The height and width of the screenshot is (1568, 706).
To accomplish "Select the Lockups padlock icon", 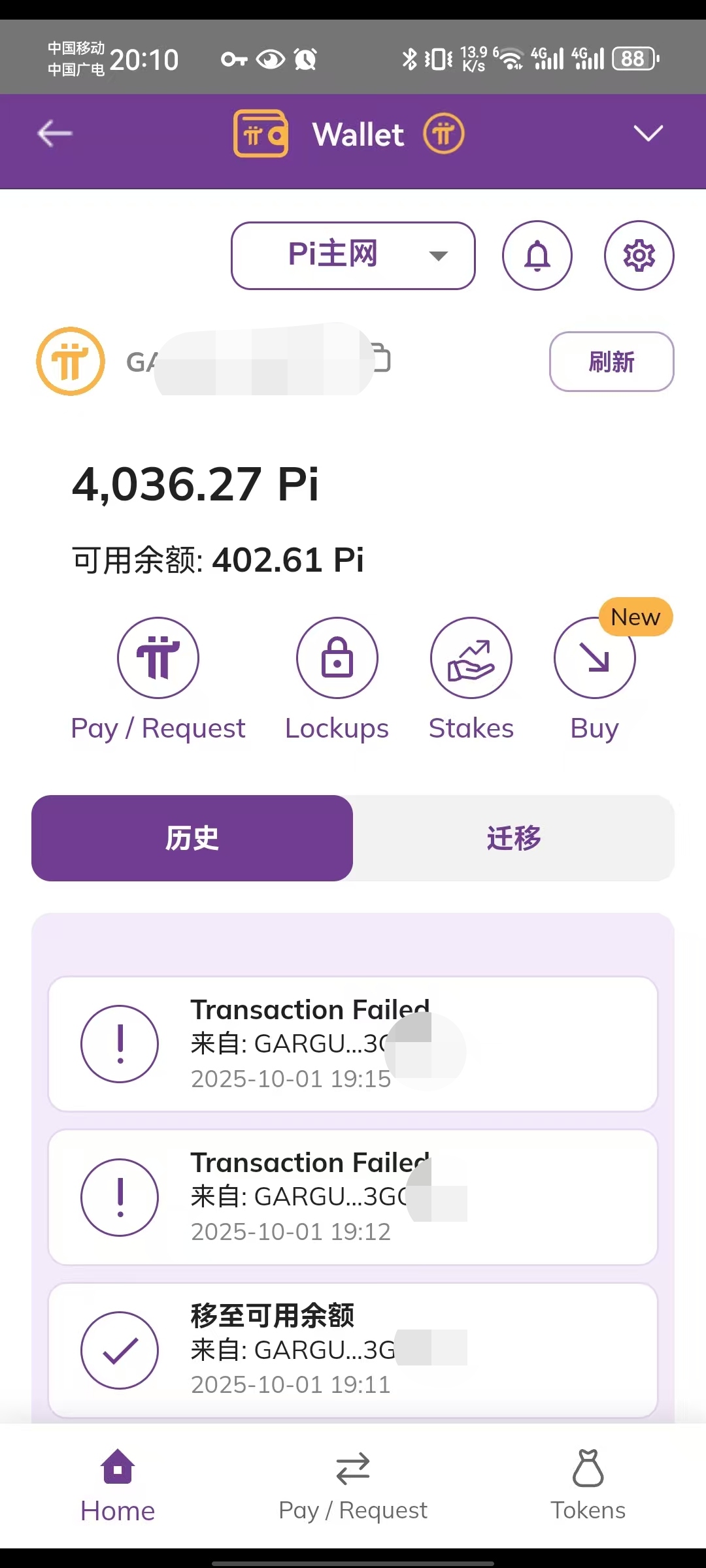I will pyautogui.click(x=336, y=658).
